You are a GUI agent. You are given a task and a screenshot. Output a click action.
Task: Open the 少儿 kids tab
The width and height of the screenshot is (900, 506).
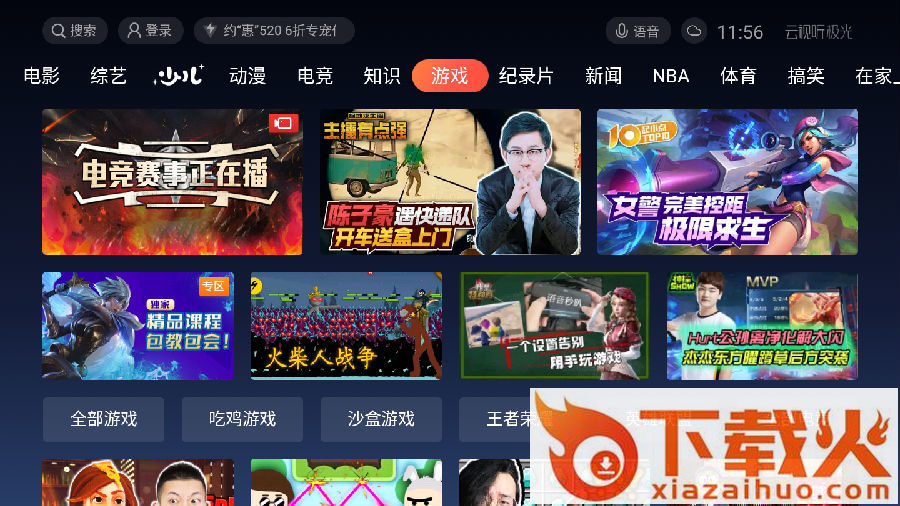tap(179, 76)
